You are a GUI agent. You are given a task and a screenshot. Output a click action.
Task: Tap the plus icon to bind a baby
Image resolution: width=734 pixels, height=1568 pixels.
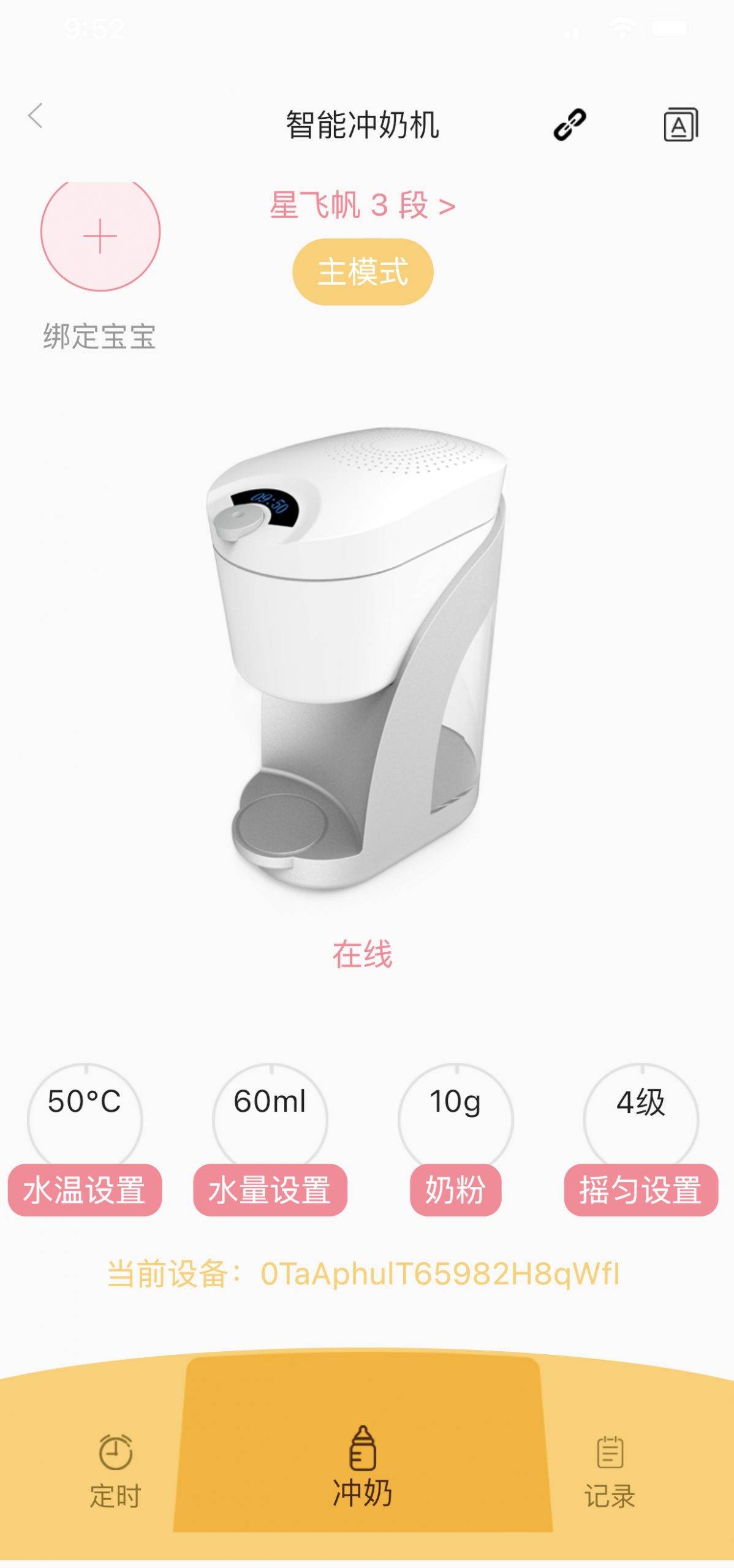click(x=100, y=236)
